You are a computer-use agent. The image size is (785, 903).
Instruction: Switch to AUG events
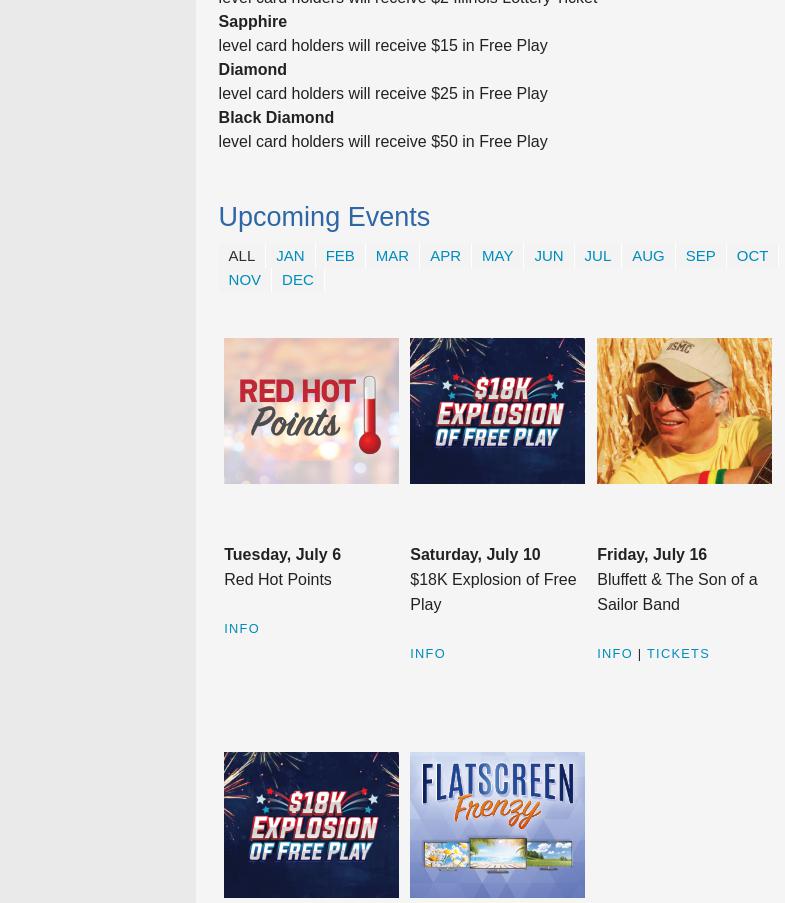pos(648,256)
